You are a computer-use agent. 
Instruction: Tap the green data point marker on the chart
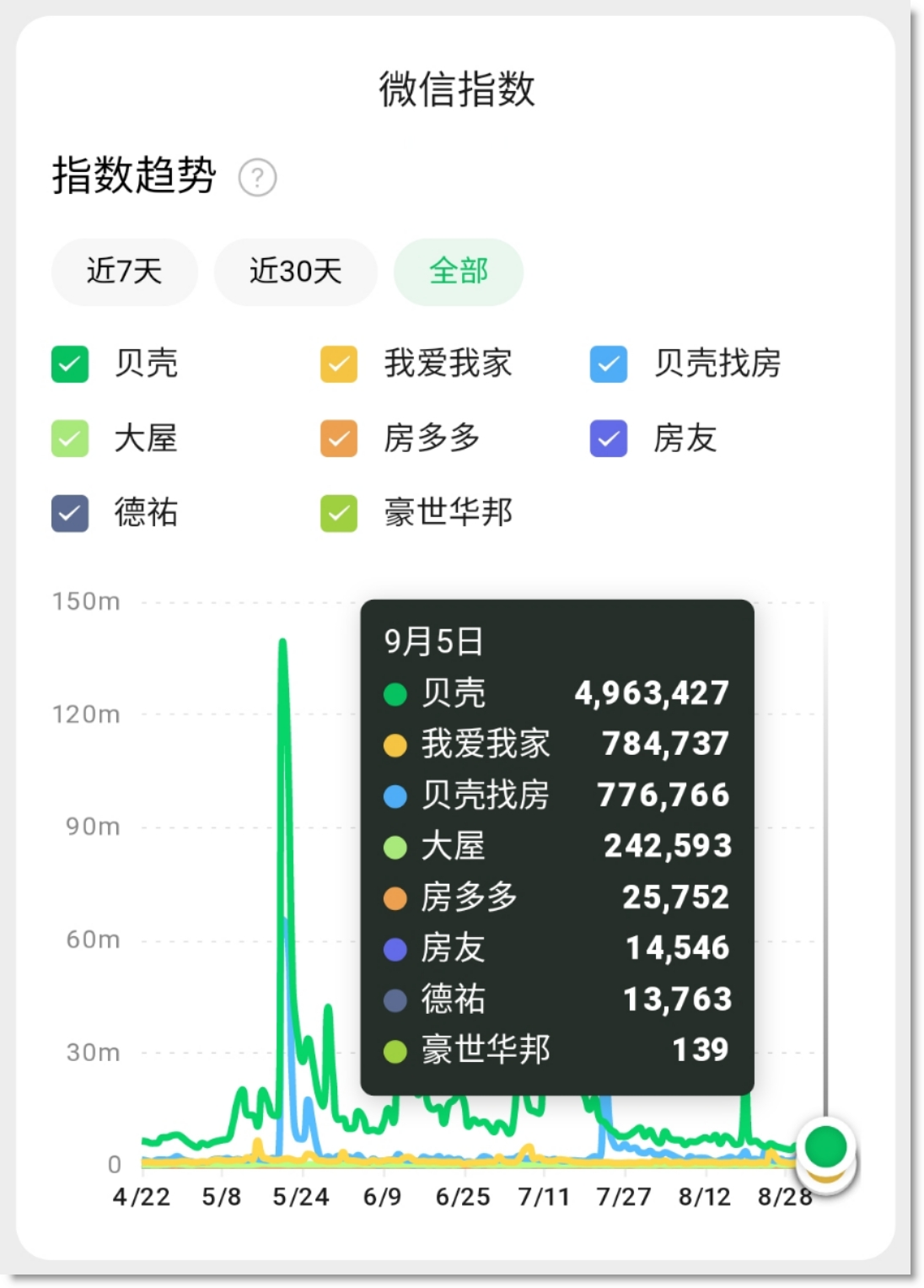(x=825, y=1145)
